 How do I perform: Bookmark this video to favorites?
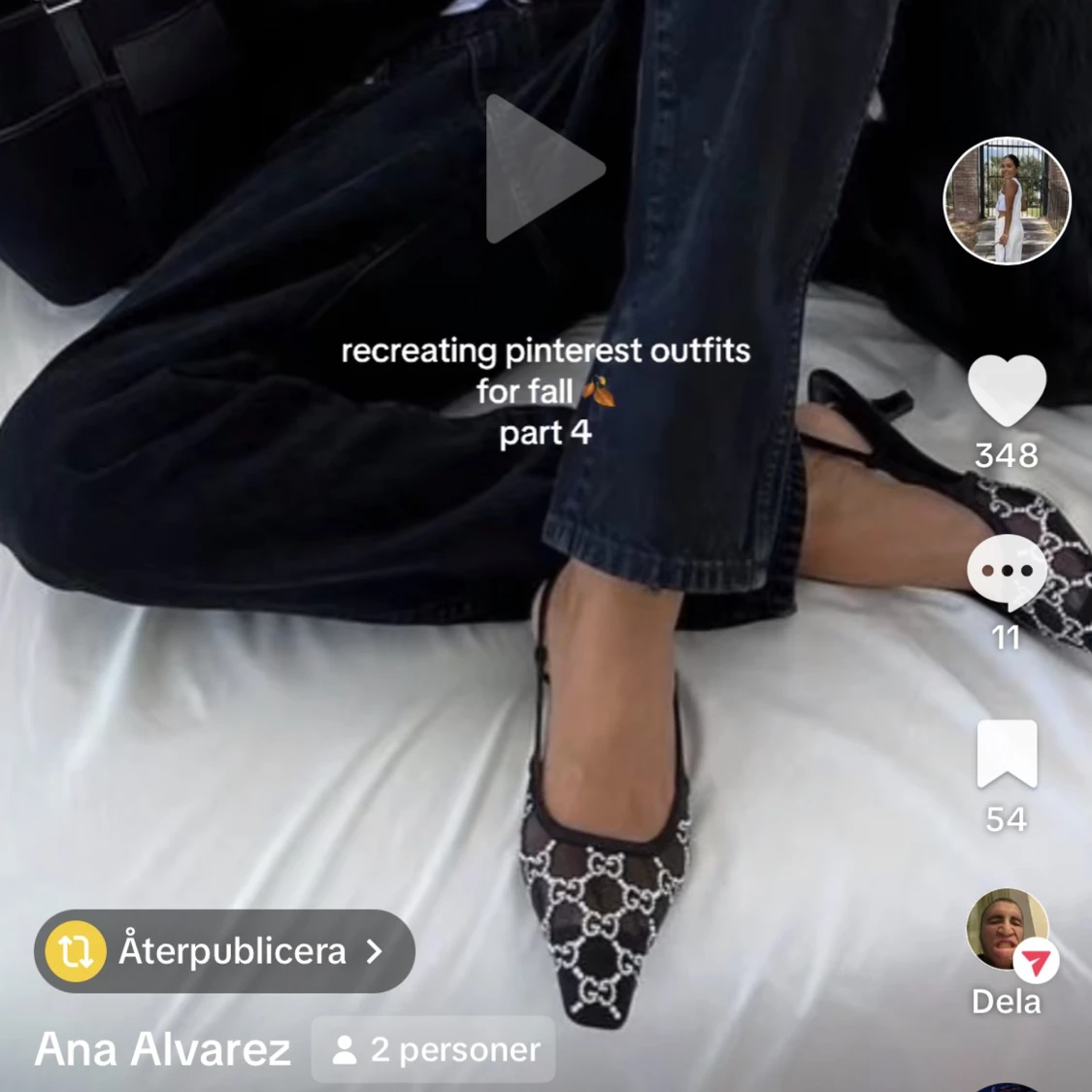pos(1007,753)
